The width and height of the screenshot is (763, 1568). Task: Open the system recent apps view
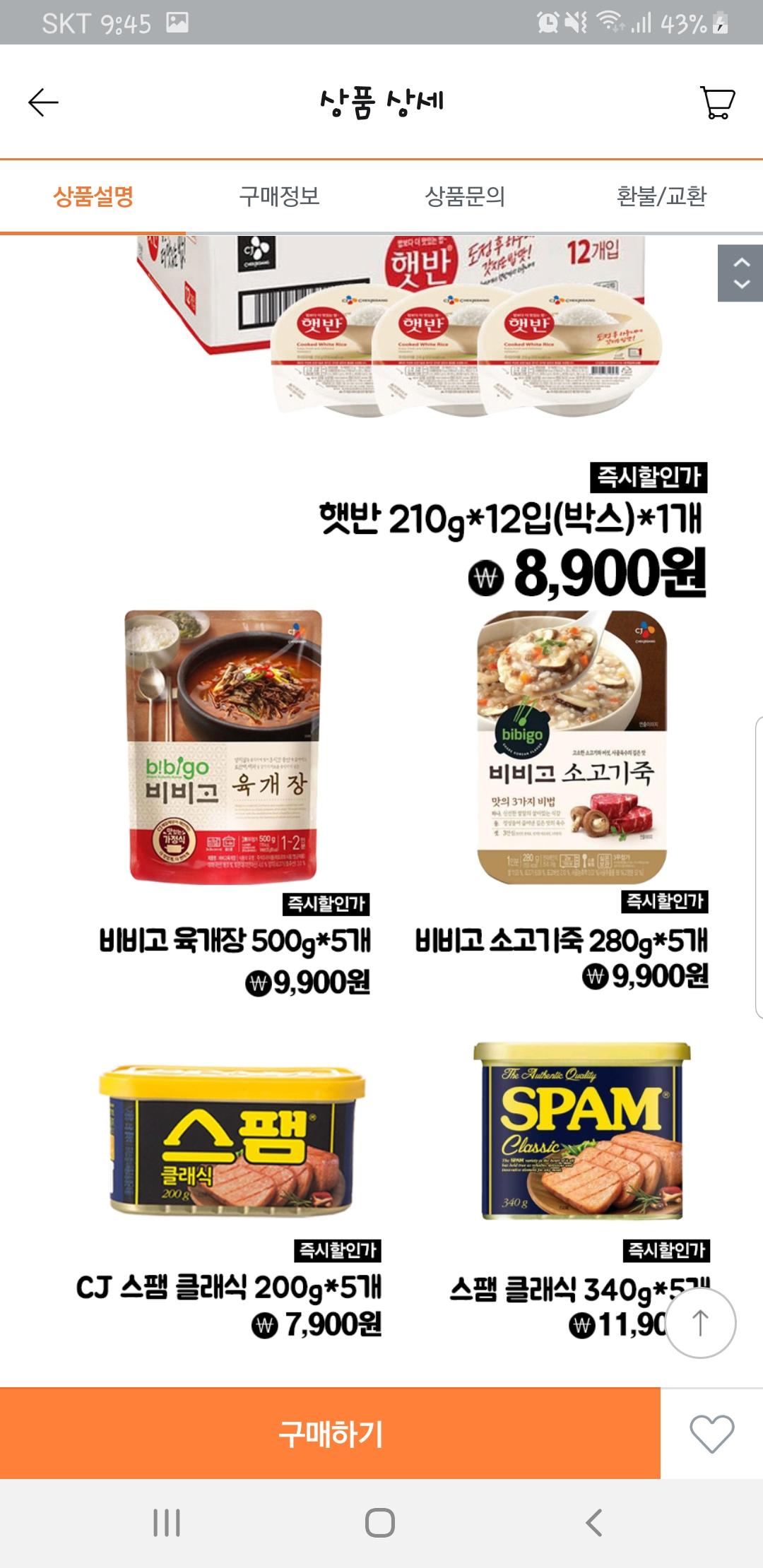pyautogui.click(x=167, y=1523)
